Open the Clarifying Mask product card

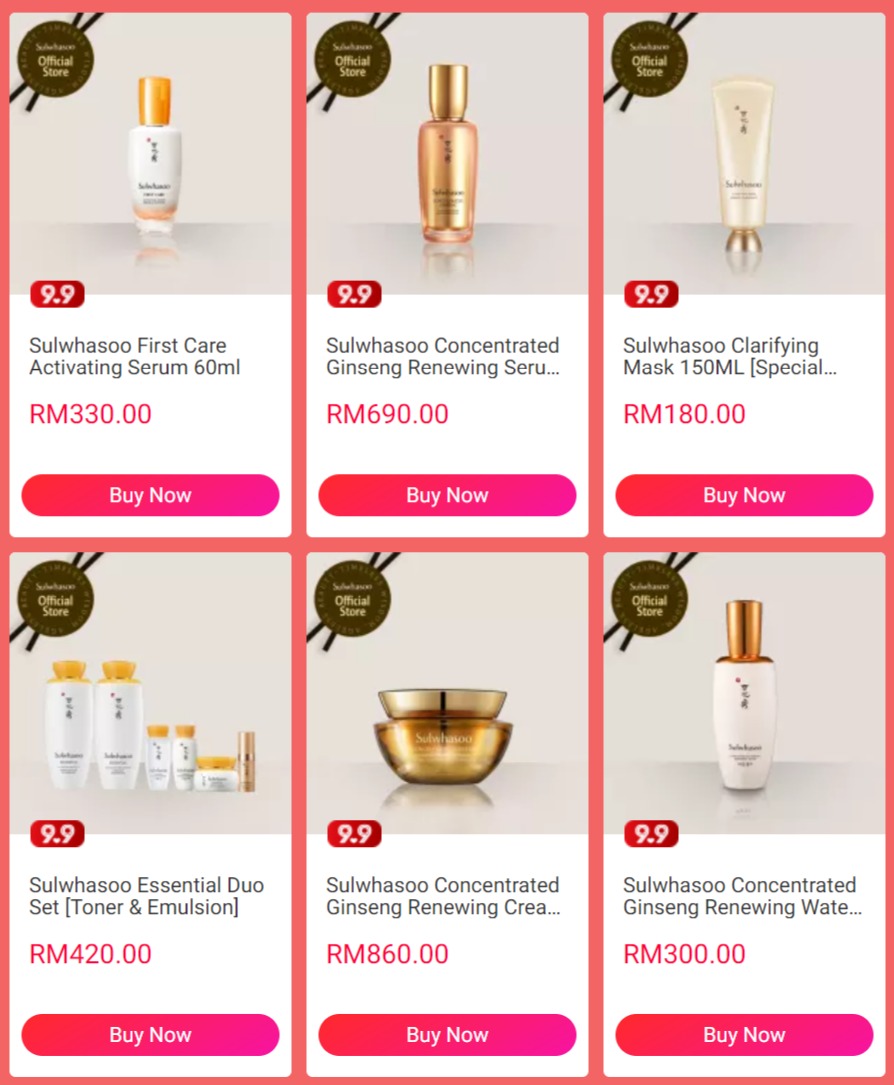[x=744, y=356]
